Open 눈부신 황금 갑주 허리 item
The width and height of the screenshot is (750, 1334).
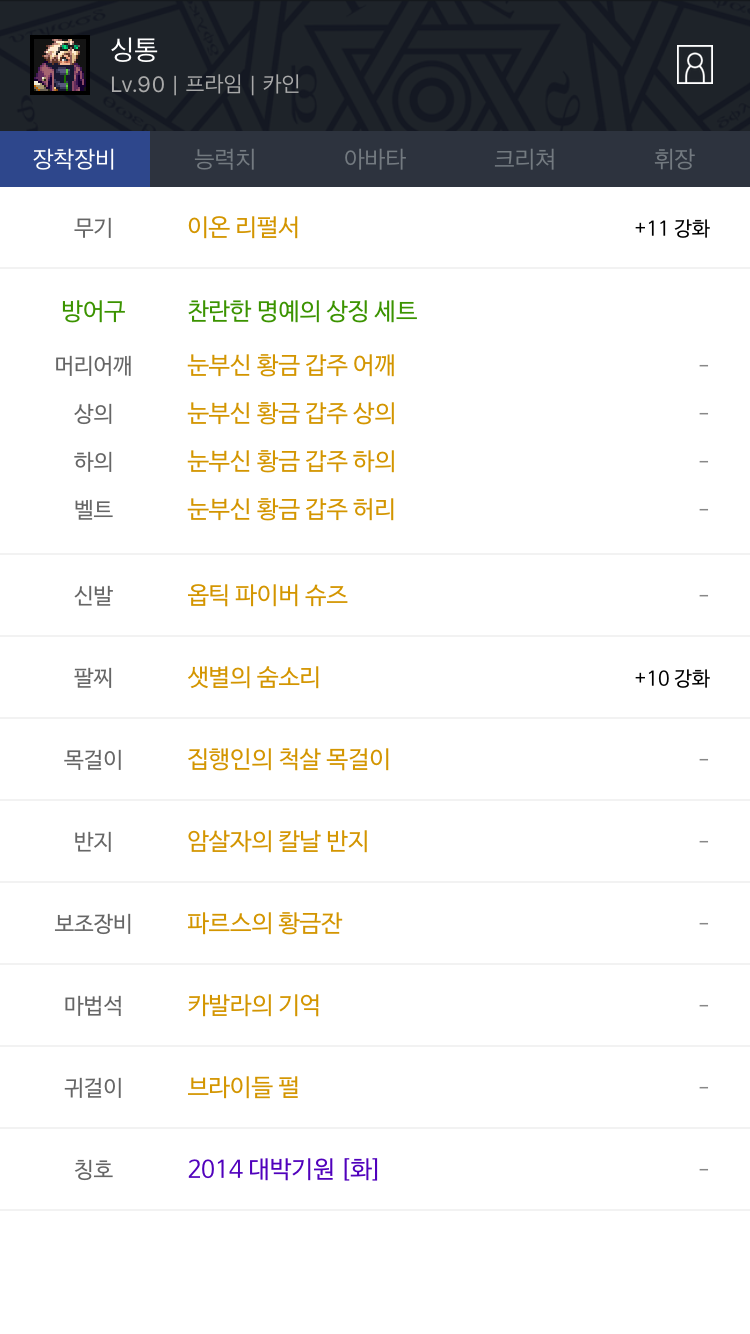pyautogui.click(x=291, y=509)
